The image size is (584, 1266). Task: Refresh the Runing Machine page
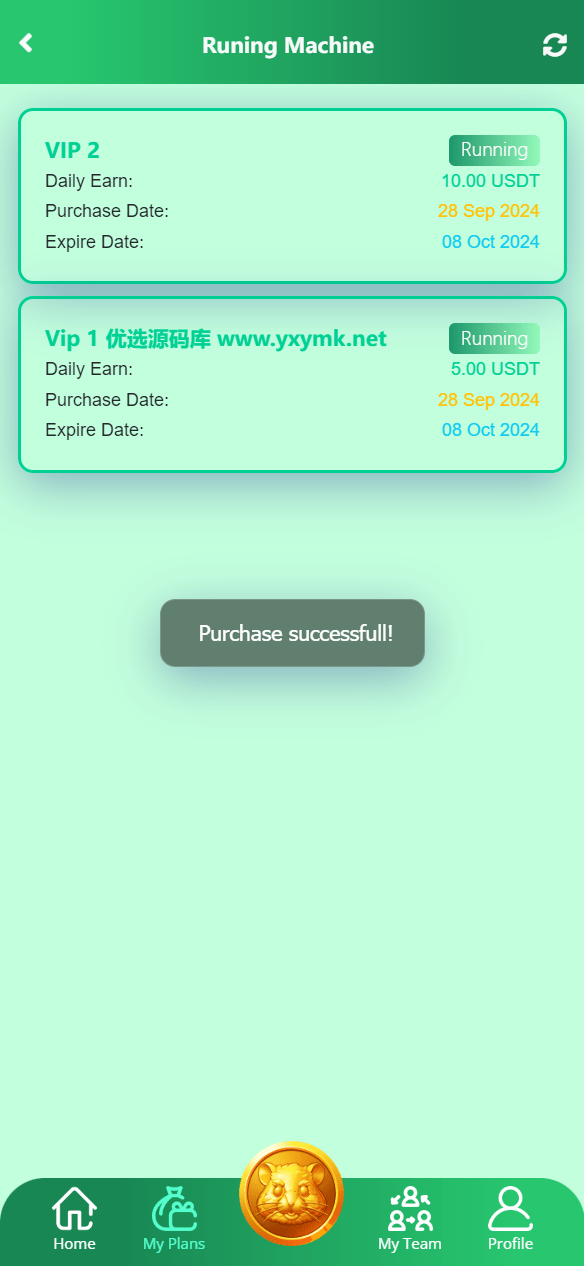pyautogui.click(x=555, y=45)
